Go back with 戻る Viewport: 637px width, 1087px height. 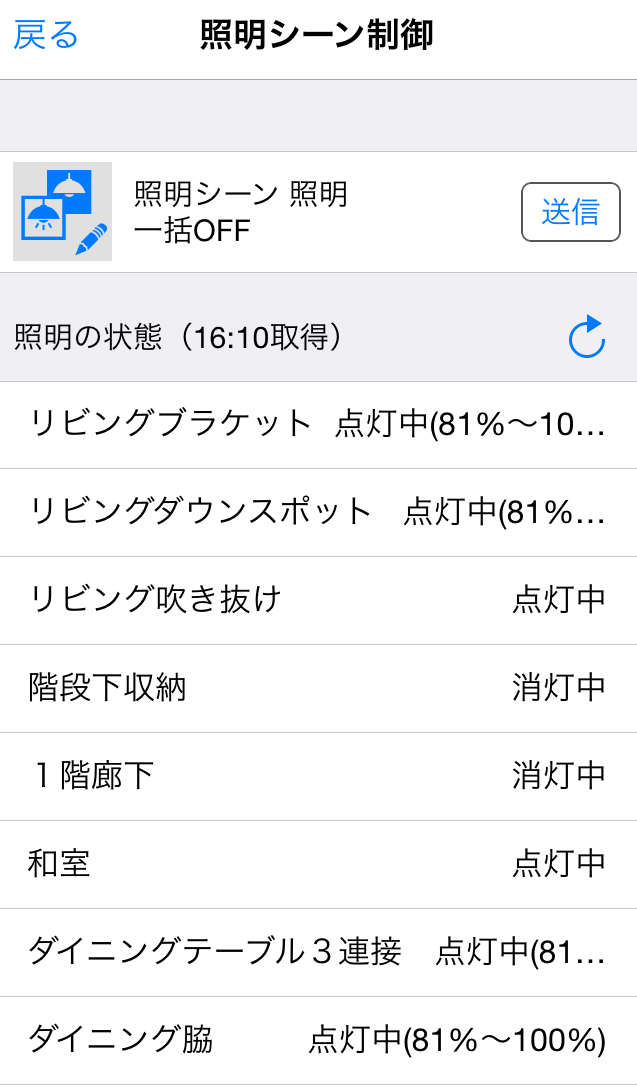pyautogui.click(x=46, y=36)
